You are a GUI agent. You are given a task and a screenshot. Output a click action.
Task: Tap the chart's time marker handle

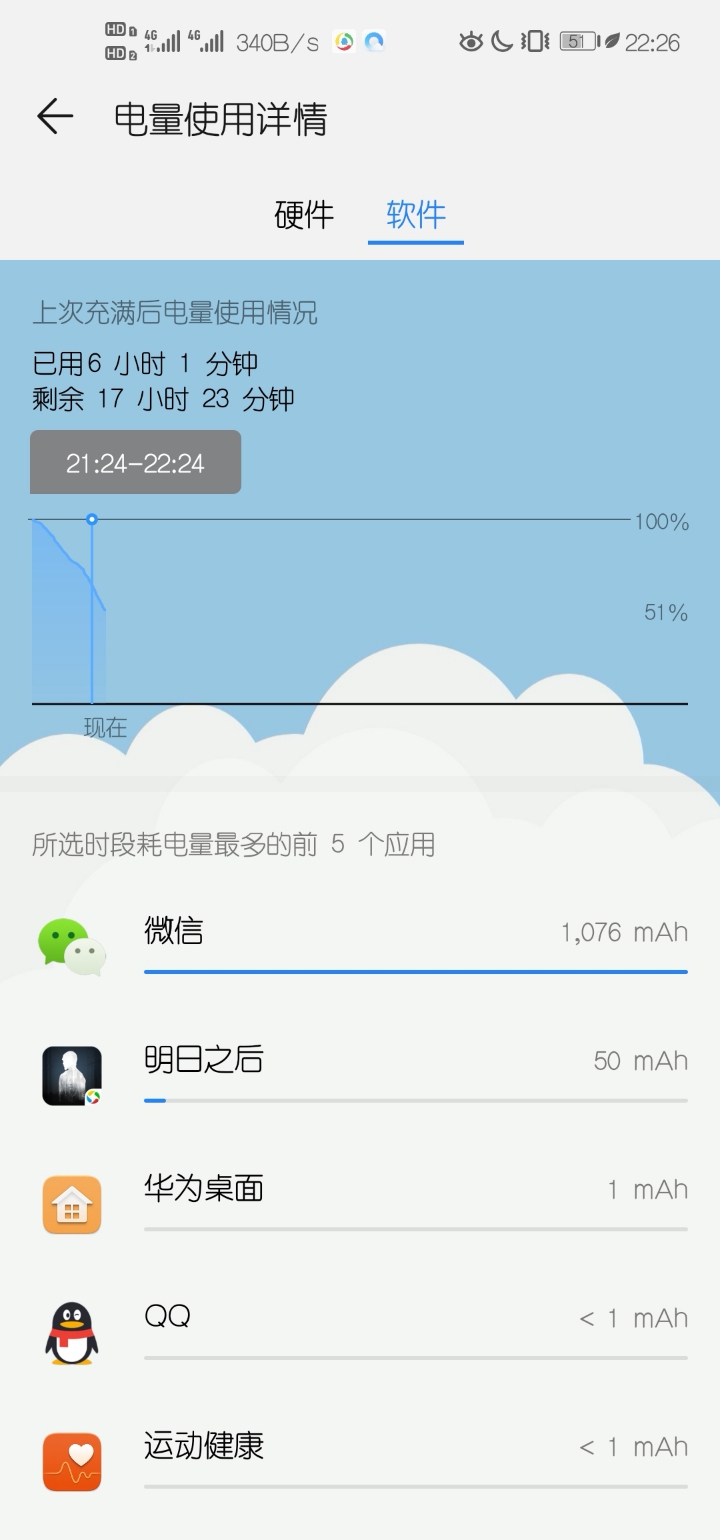(x=92, y=519)
